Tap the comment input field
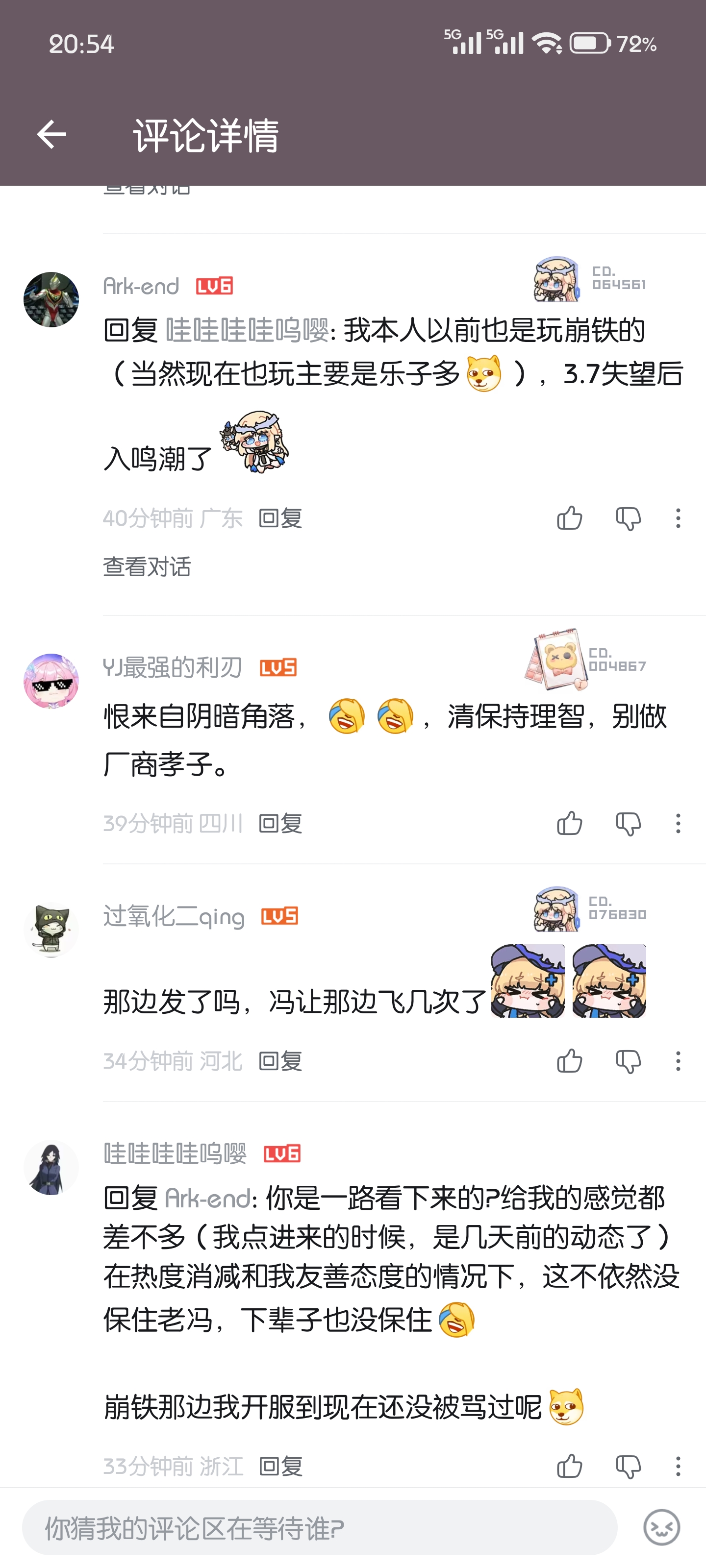The width and height of the screenshot is (706, 1568). coord(320,1527)
